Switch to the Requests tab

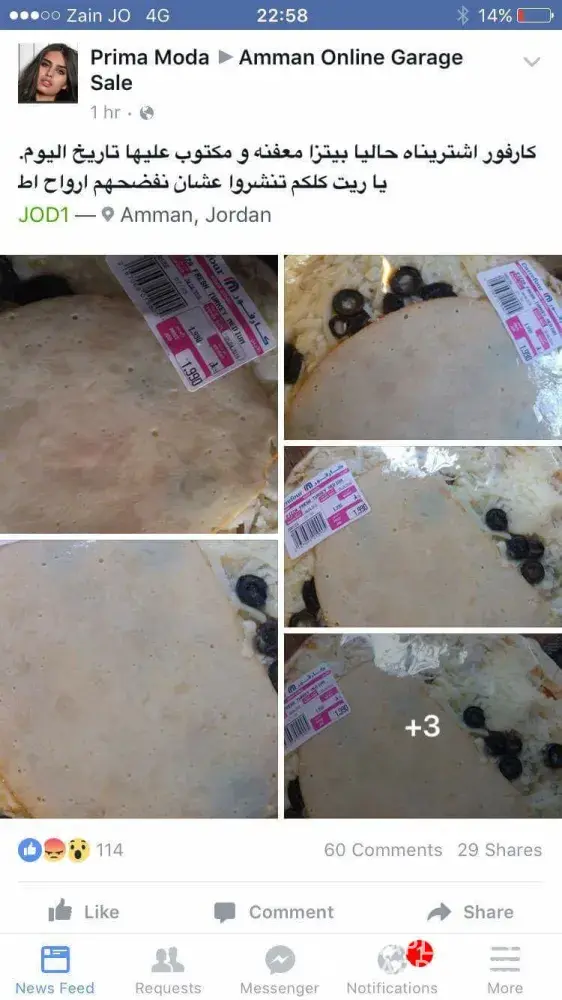pos(168,969)
